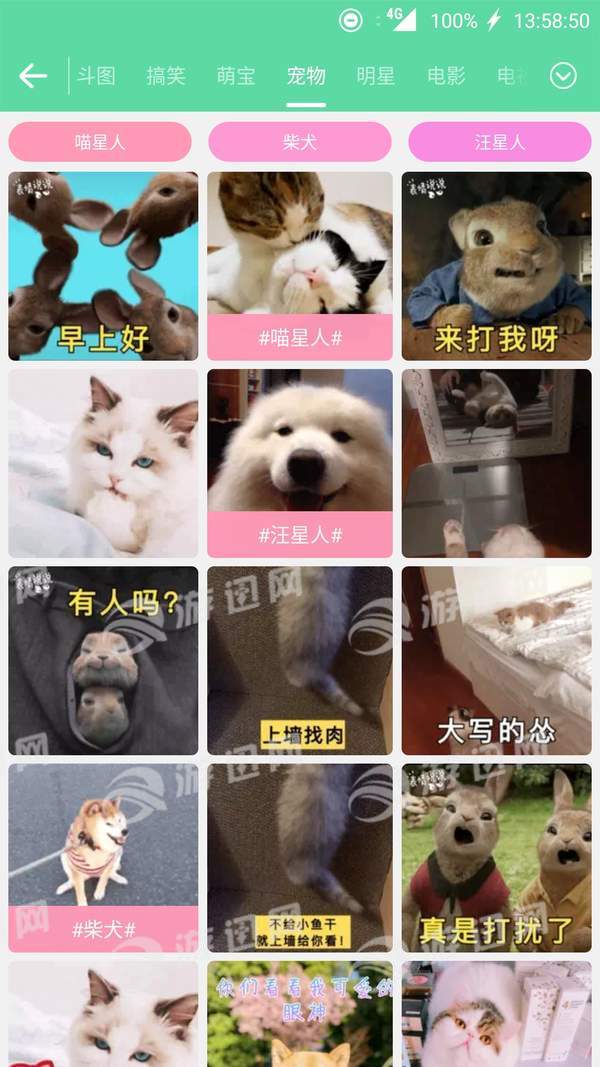Expand the category list with the chevron
Screen dimensions: 600x1067
563,76
